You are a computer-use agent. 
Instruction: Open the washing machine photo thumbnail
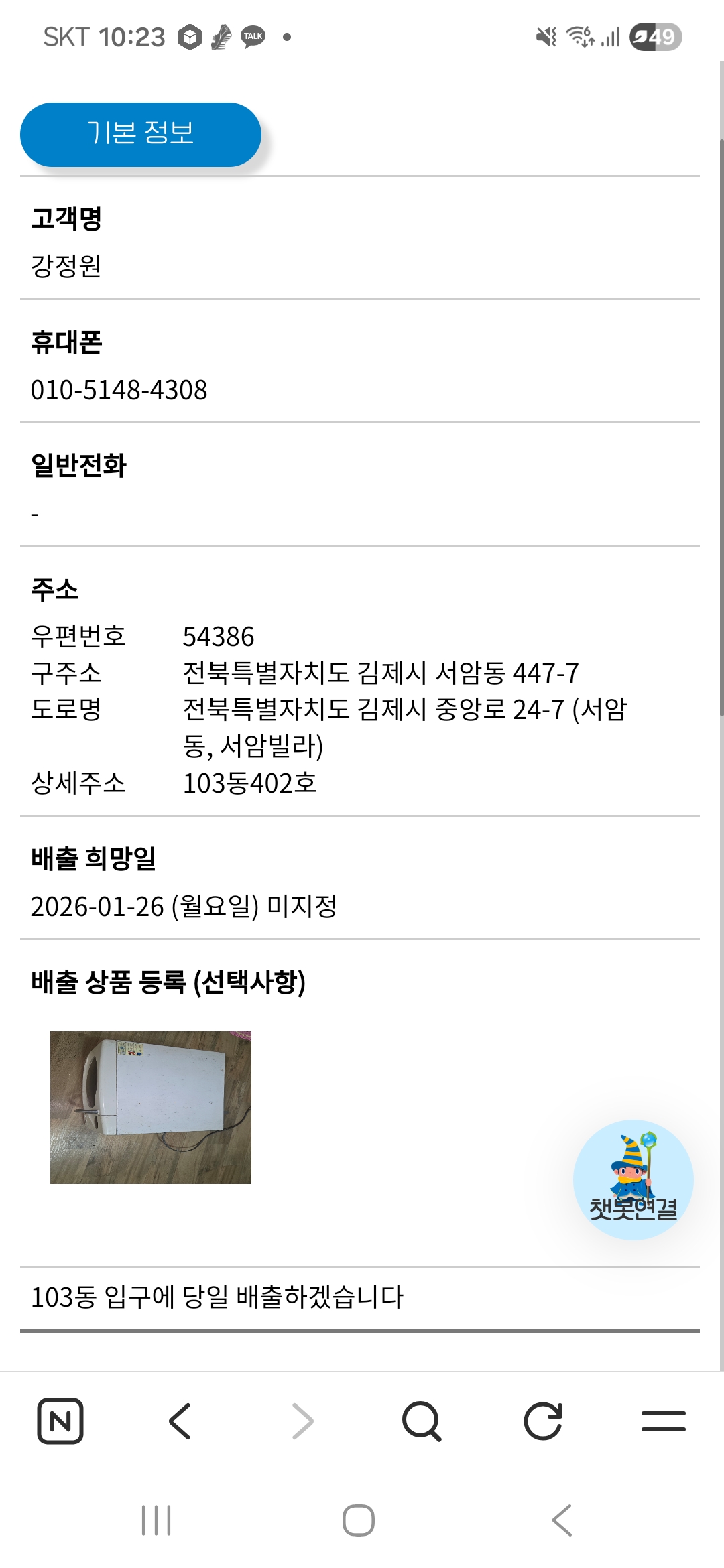pyautogui.click(x=151, y=1107)
